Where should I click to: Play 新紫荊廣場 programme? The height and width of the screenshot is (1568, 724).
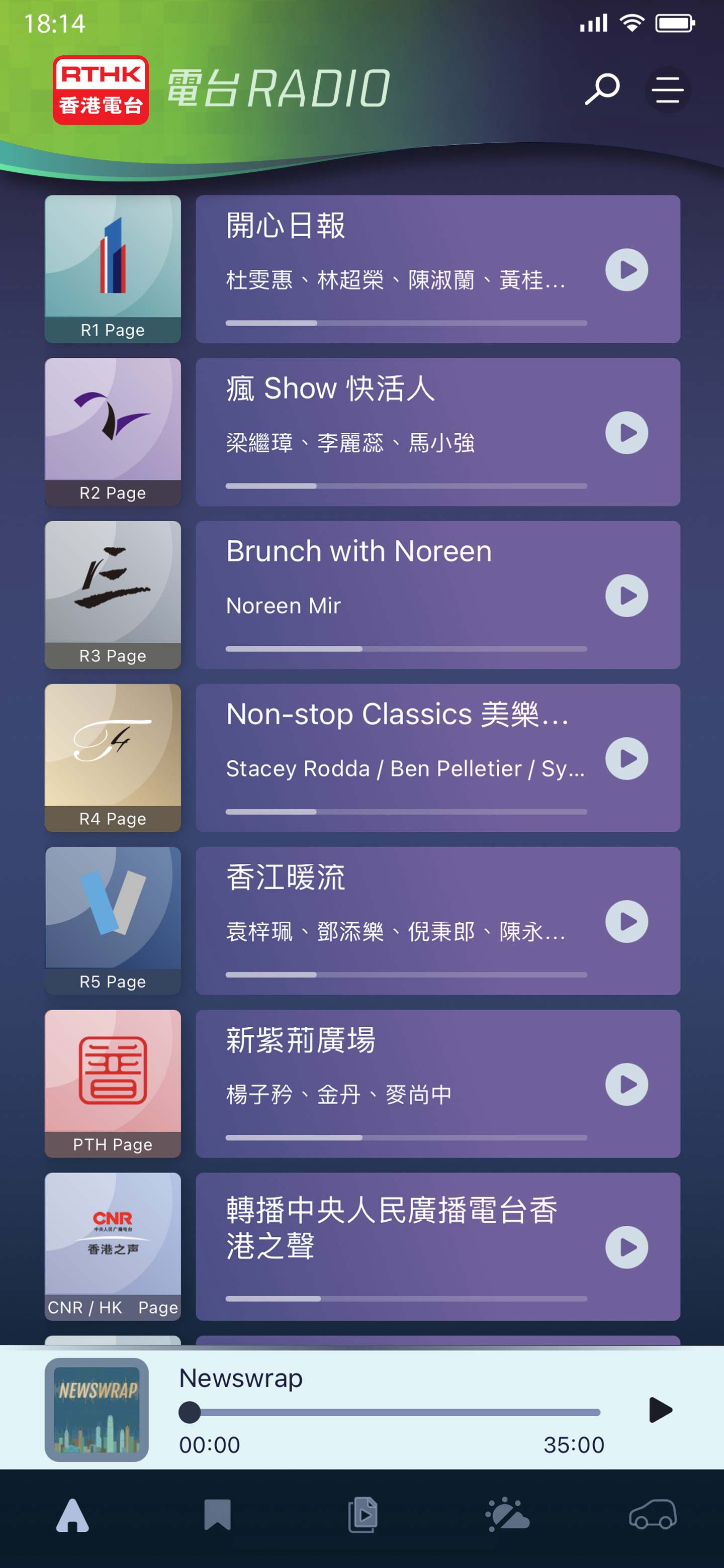[x=626, y=1084]
